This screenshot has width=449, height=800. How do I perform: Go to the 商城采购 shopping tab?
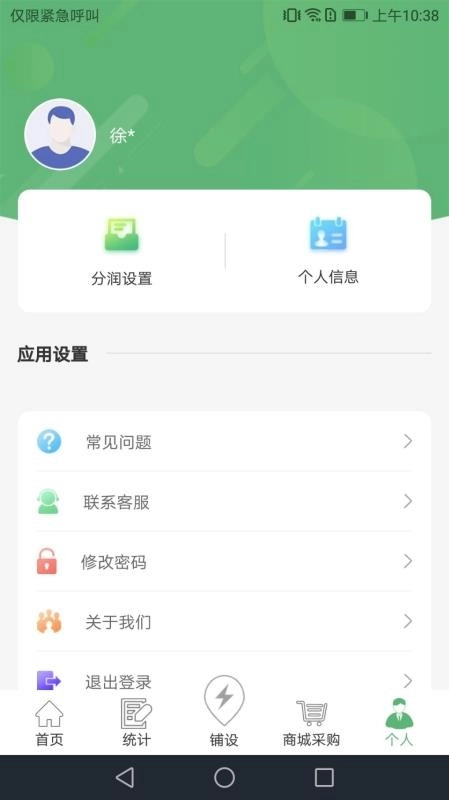click(x=311, y=723)
